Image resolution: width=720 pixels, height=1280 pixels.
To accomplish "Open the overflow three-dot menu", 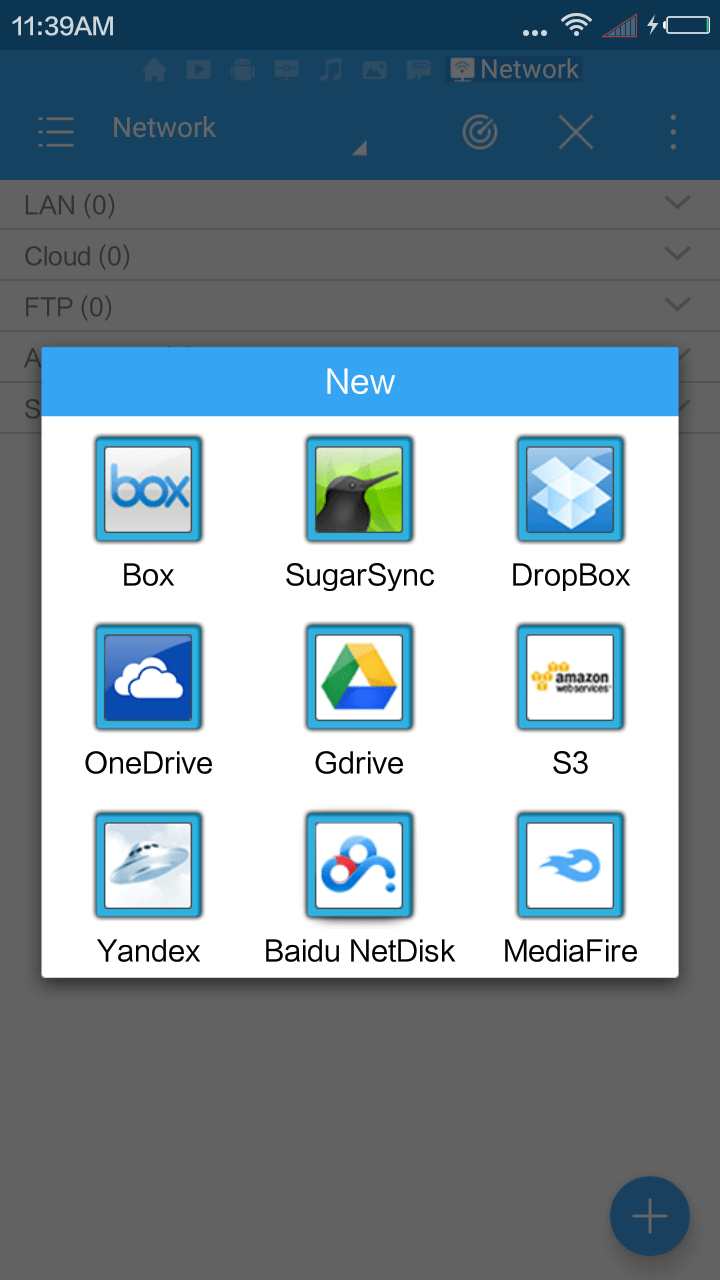I will 672,131.
